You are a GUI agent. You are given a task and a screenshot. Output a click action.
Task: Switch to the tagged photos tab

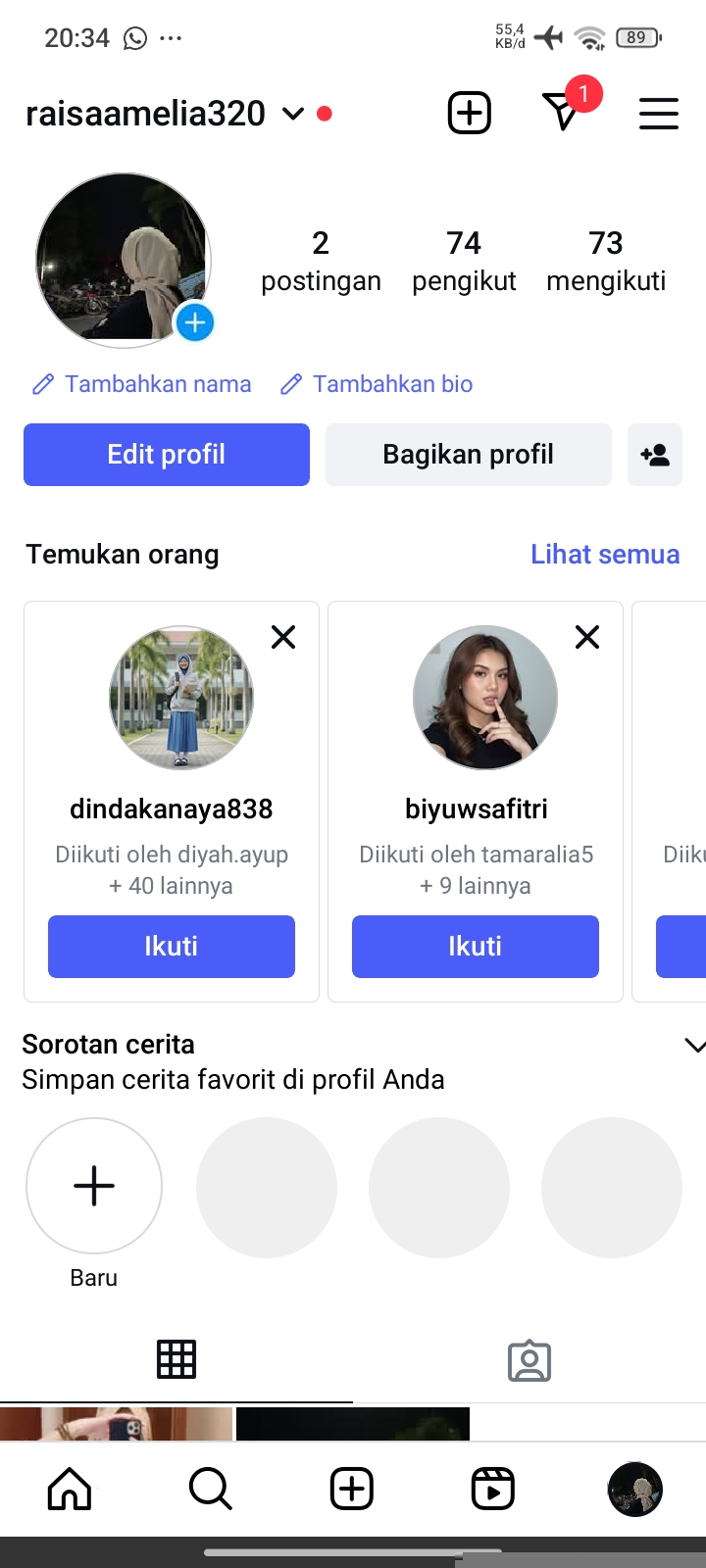(x=529, y=1360)
